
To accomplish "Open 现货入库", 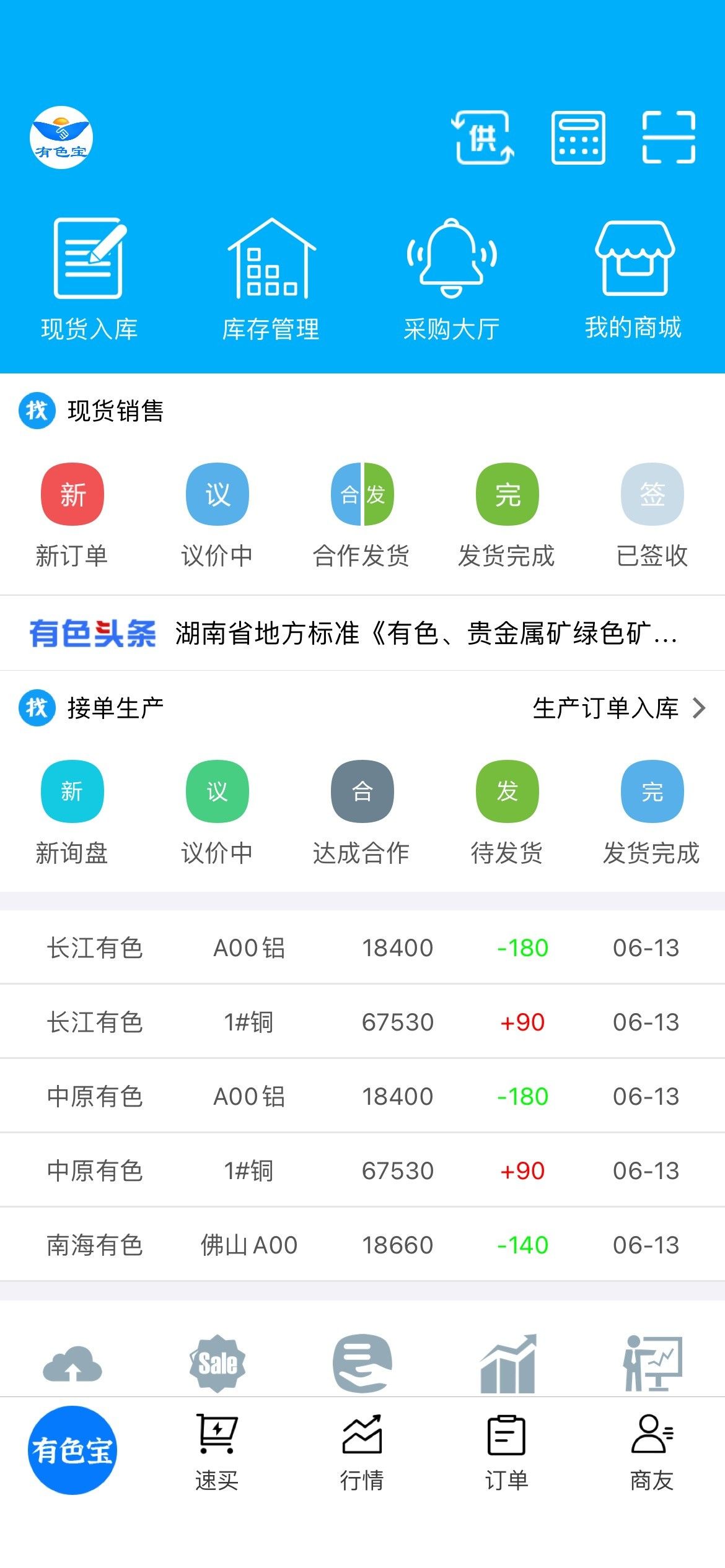I will click(90, 279).
